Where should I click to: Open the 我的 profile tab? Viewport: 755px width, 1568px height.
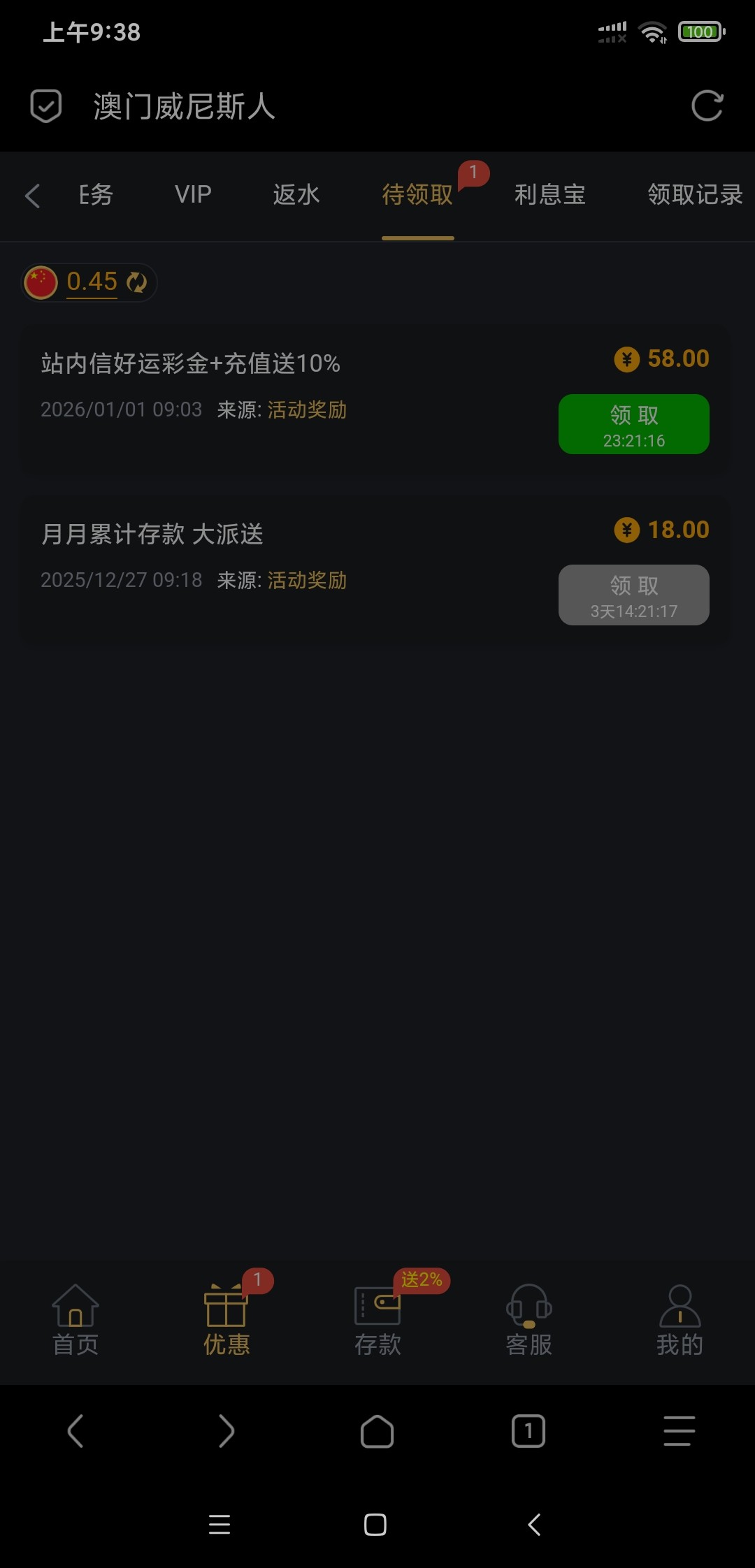point(679,1320)
